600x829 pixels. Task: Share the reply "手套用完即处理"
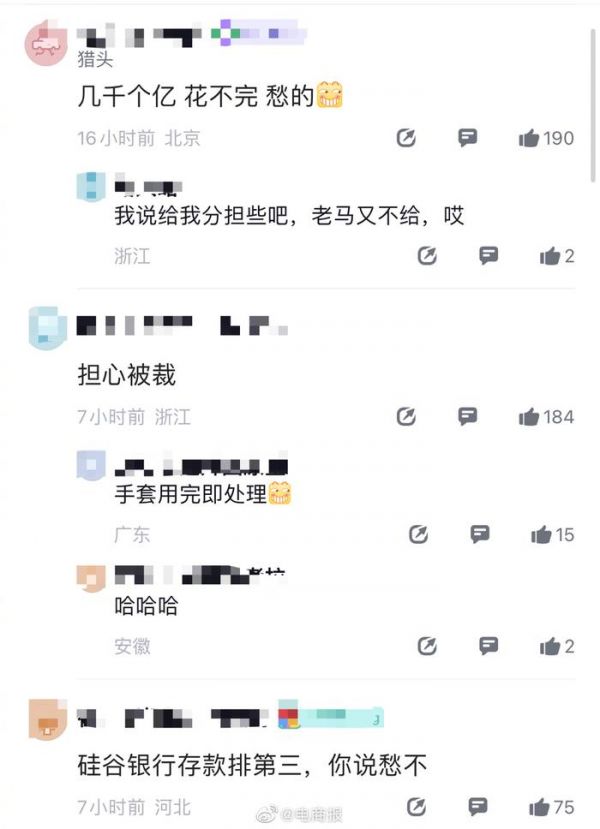pos(418,534)
